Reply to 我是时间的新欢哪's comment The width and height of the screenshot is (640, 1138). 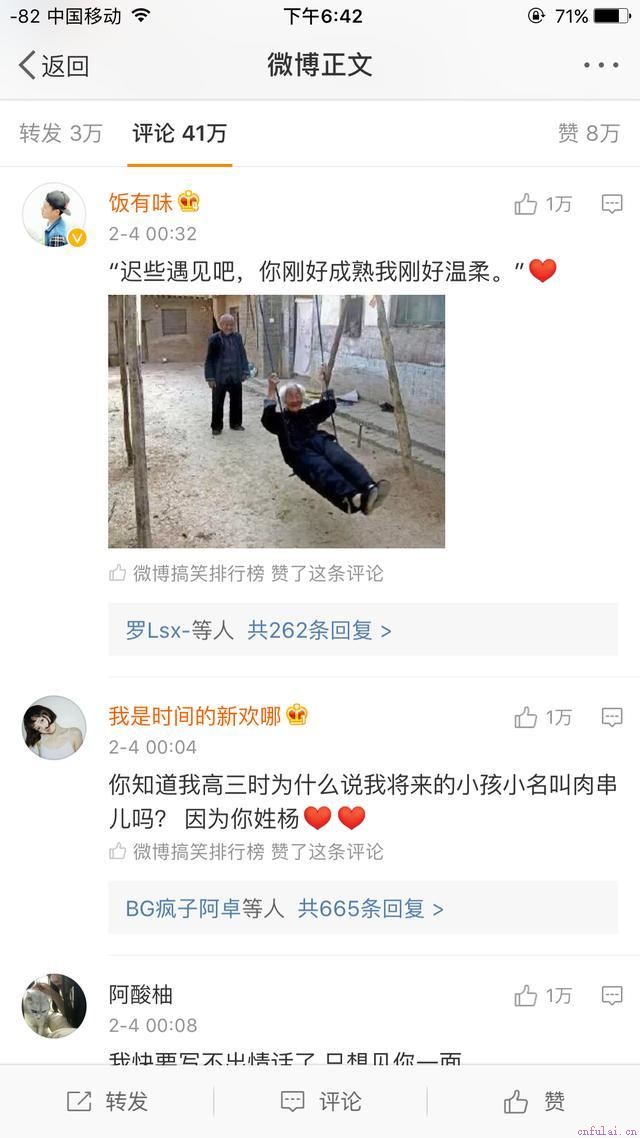coord(612,717)
